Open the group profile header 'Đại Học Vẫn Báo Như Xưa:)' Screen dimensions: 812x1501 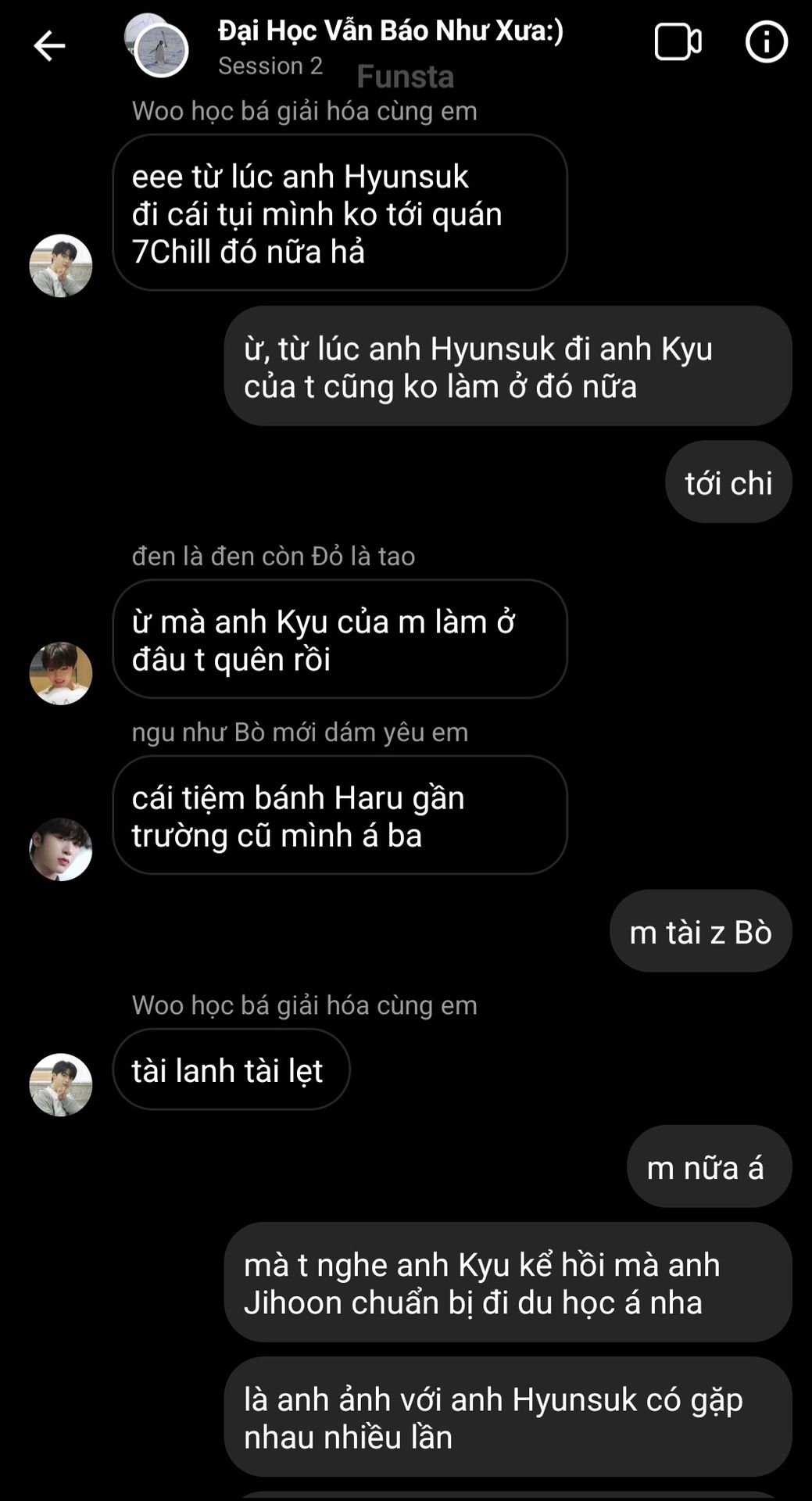click(389, 31)
